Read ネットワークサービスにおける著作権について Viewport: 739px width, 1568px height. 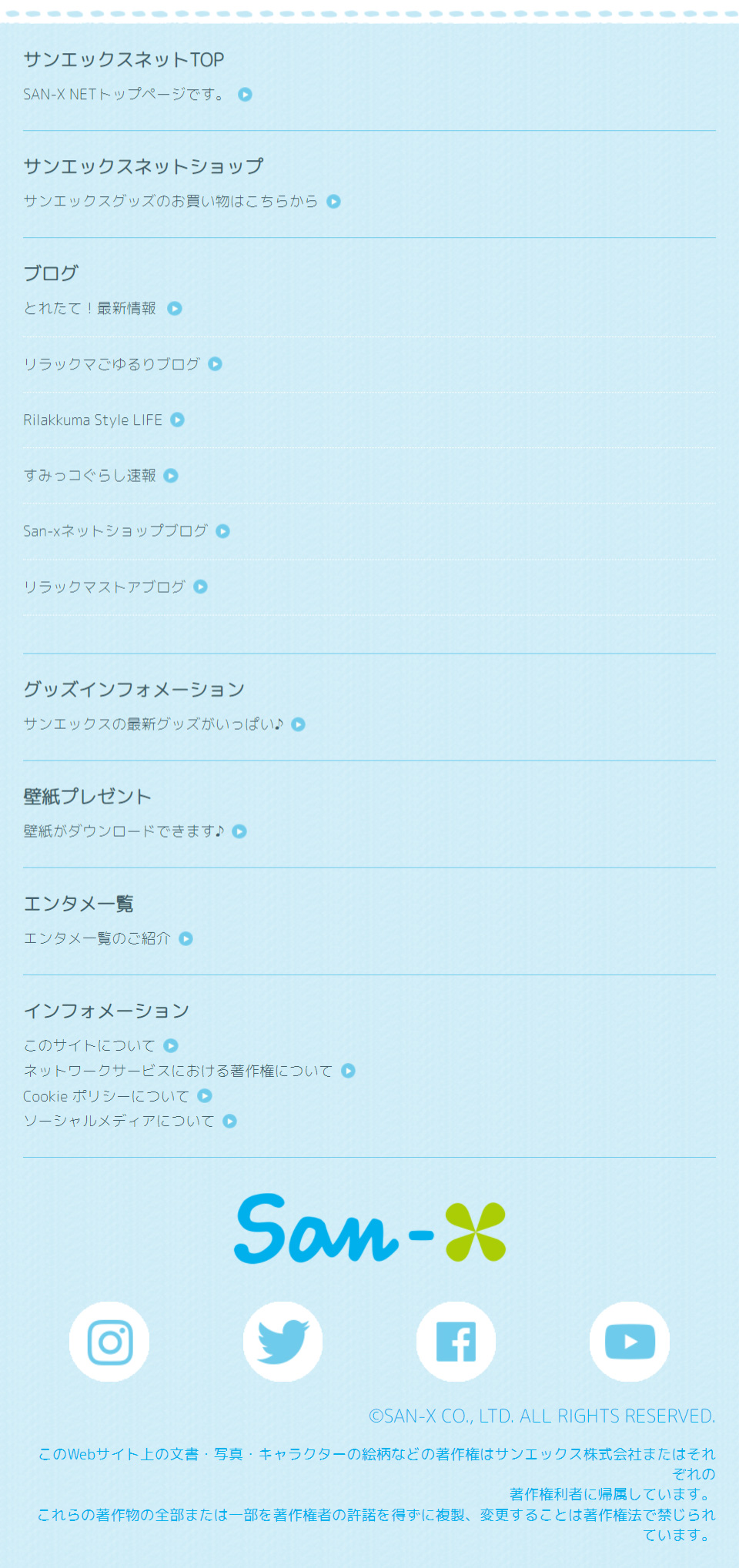coord(189,1071)
